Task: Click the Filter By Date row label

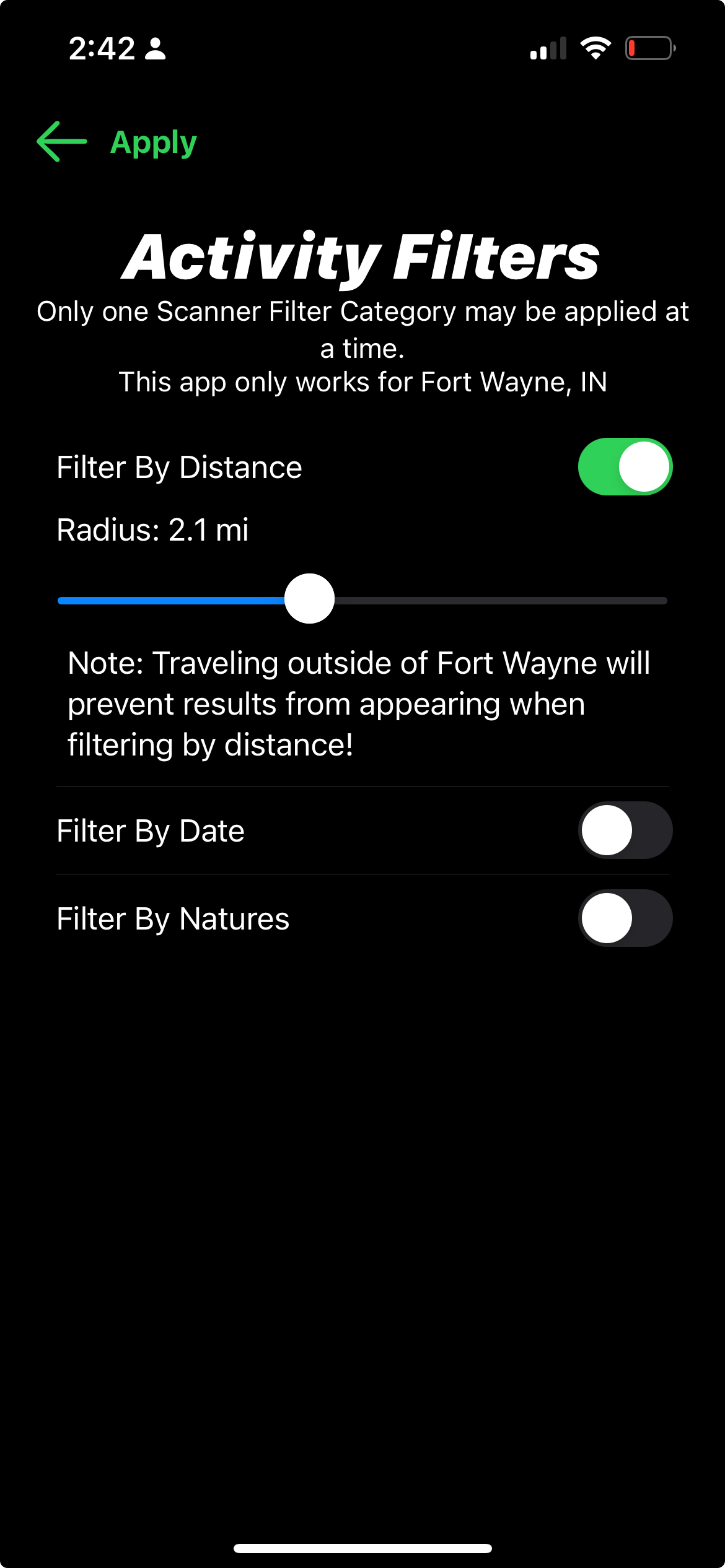Action: [150, 830]
